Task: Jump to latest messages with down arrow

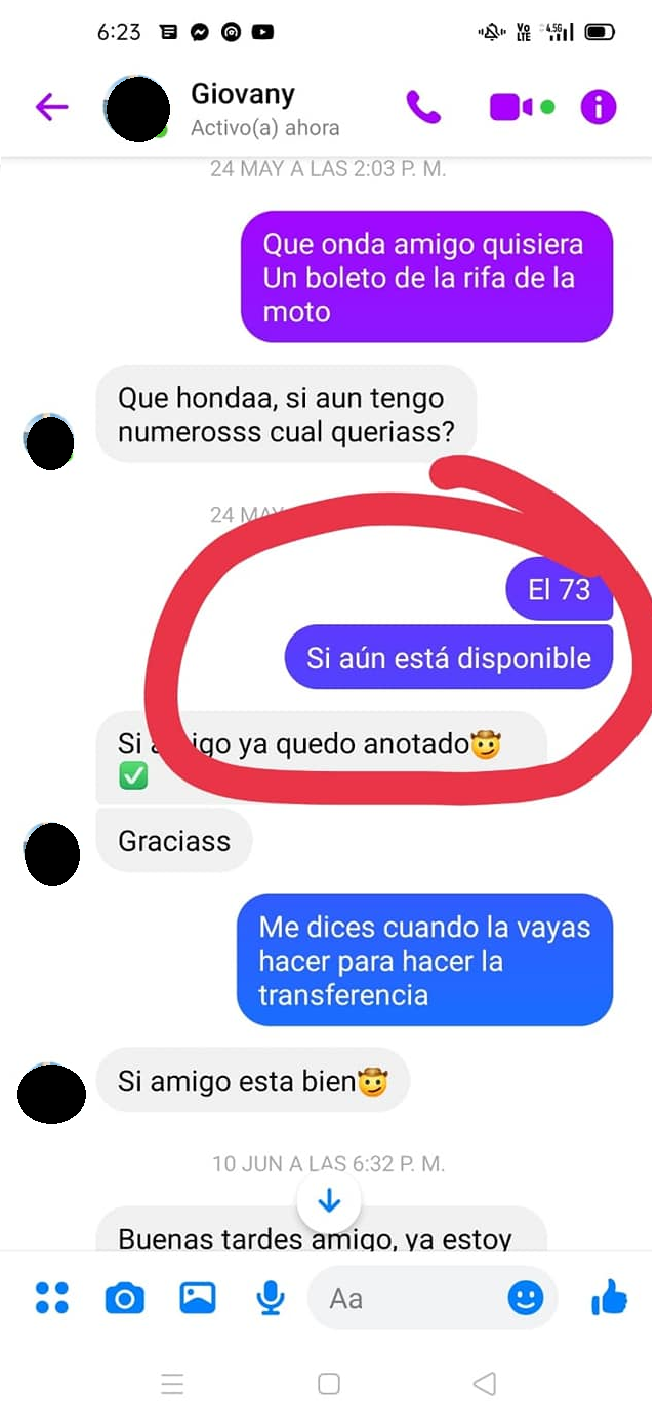Action: tap(329, 1202)
